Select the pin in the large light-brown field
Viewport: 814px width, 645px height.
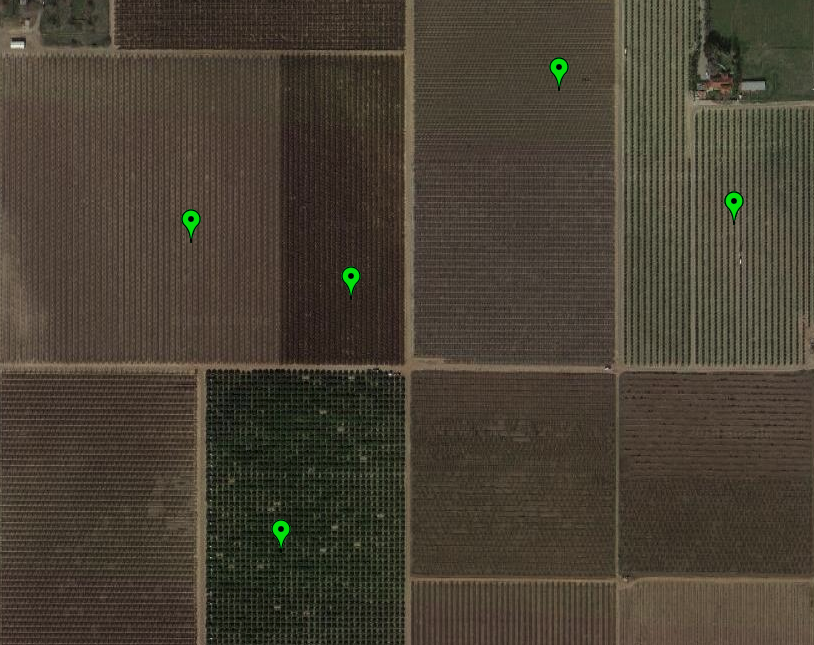(x=191, y=222)
